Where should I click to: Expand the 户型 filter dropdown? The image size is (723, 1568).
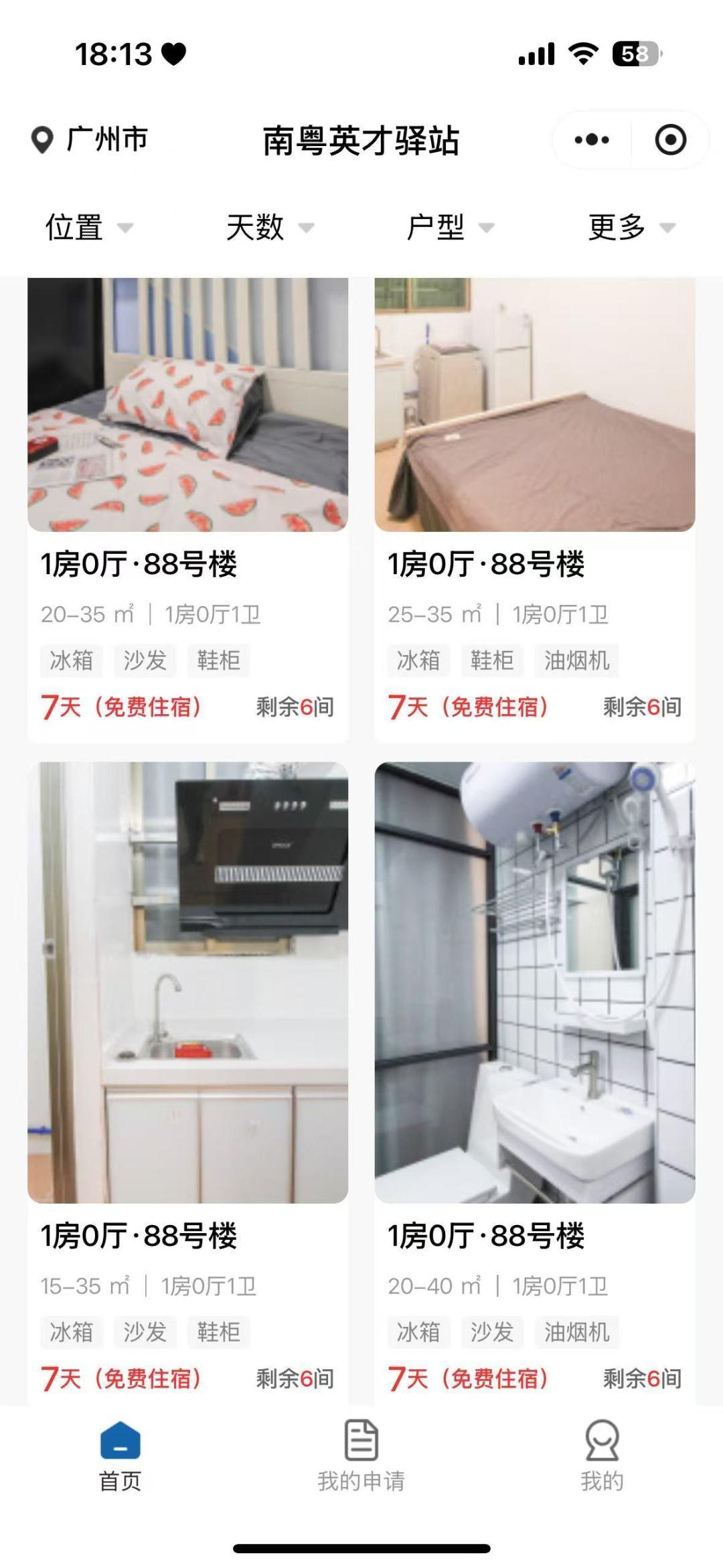tap(451, 228)
